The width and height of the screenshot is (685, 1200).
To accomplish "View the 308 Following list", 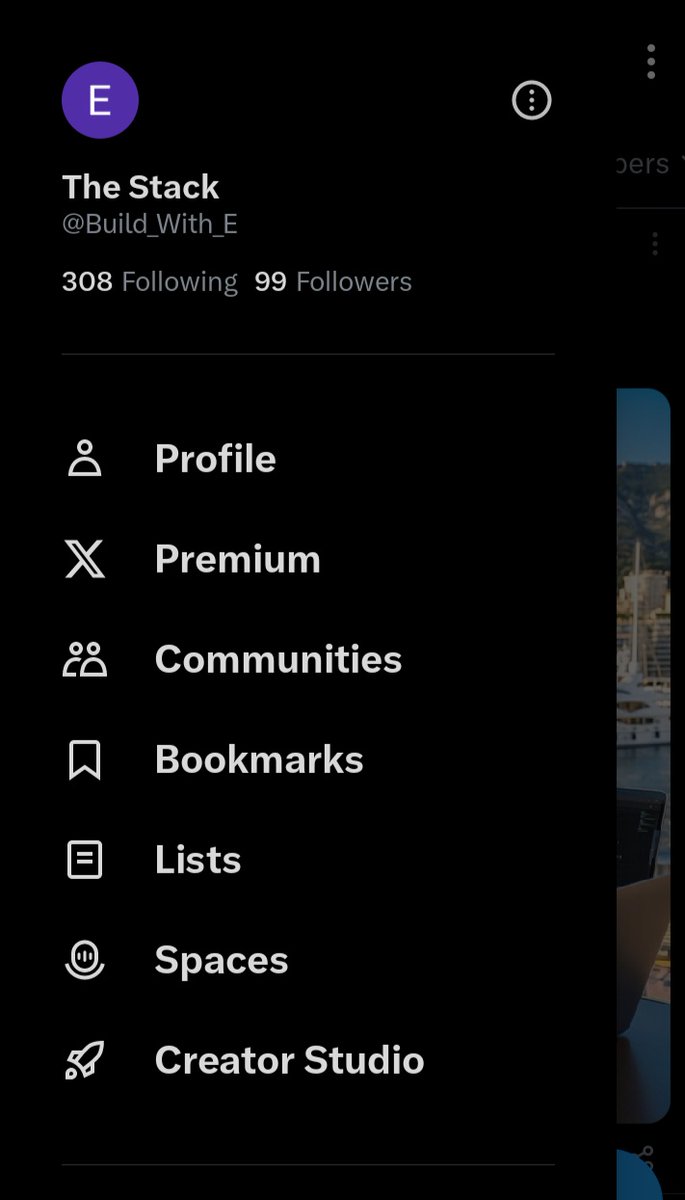I will 150,282.
